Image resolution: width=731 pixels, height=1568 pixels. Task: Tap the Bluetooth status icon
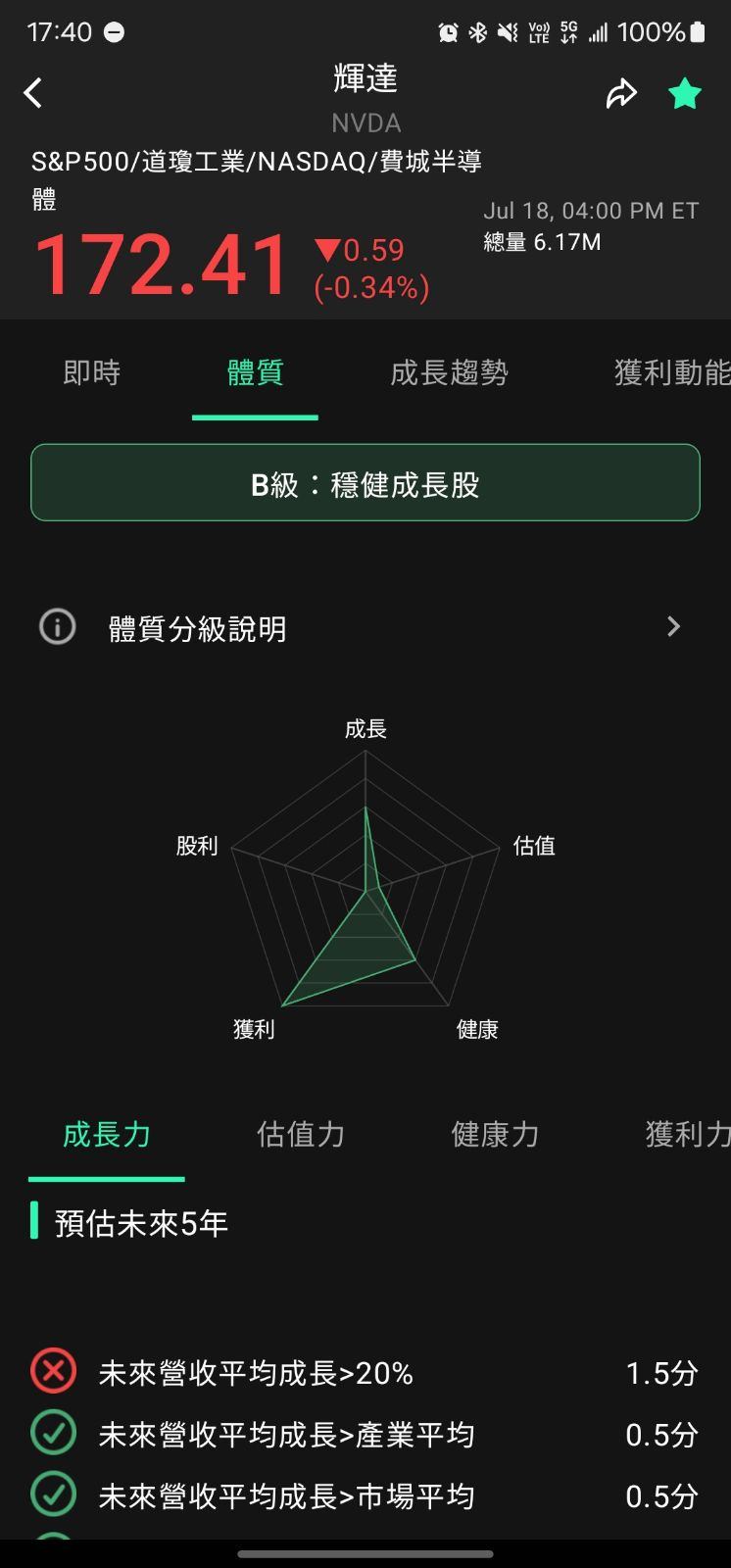click(478, 31)
